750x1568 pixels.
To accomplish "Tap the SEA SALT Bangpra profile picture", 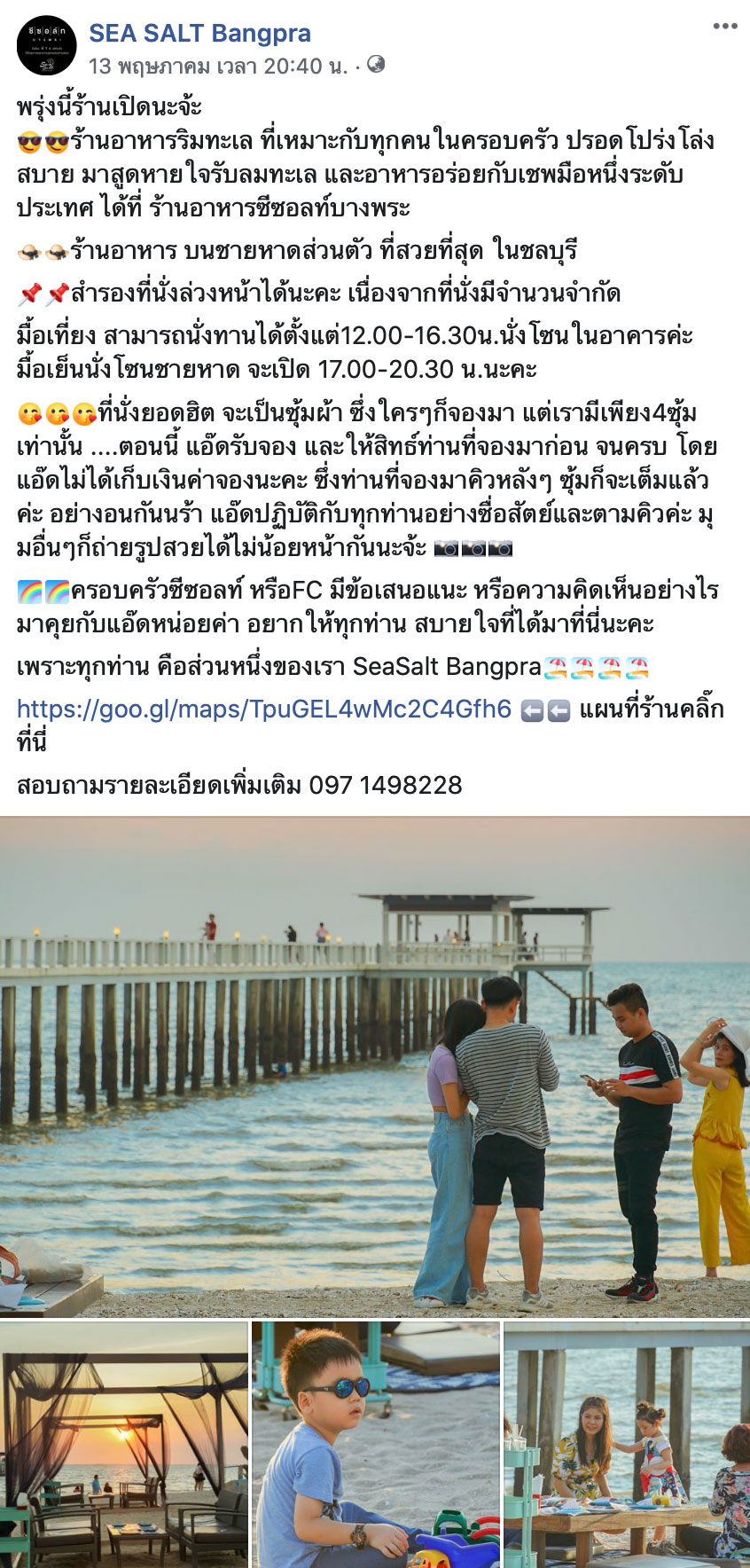I will pyautogui.click(x=46, y=45).
